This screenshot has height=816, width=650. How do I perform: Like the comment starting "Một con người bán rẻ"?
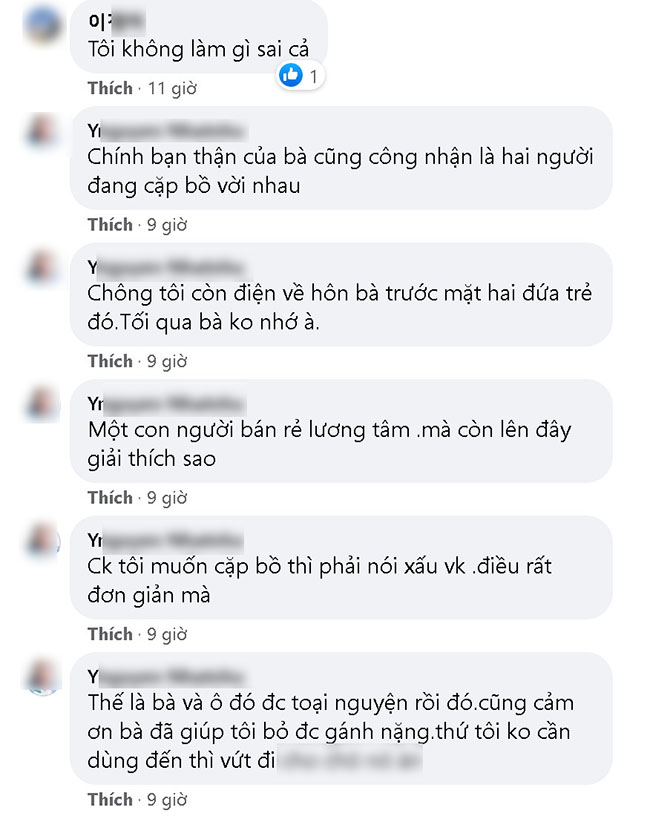point(109,497)
